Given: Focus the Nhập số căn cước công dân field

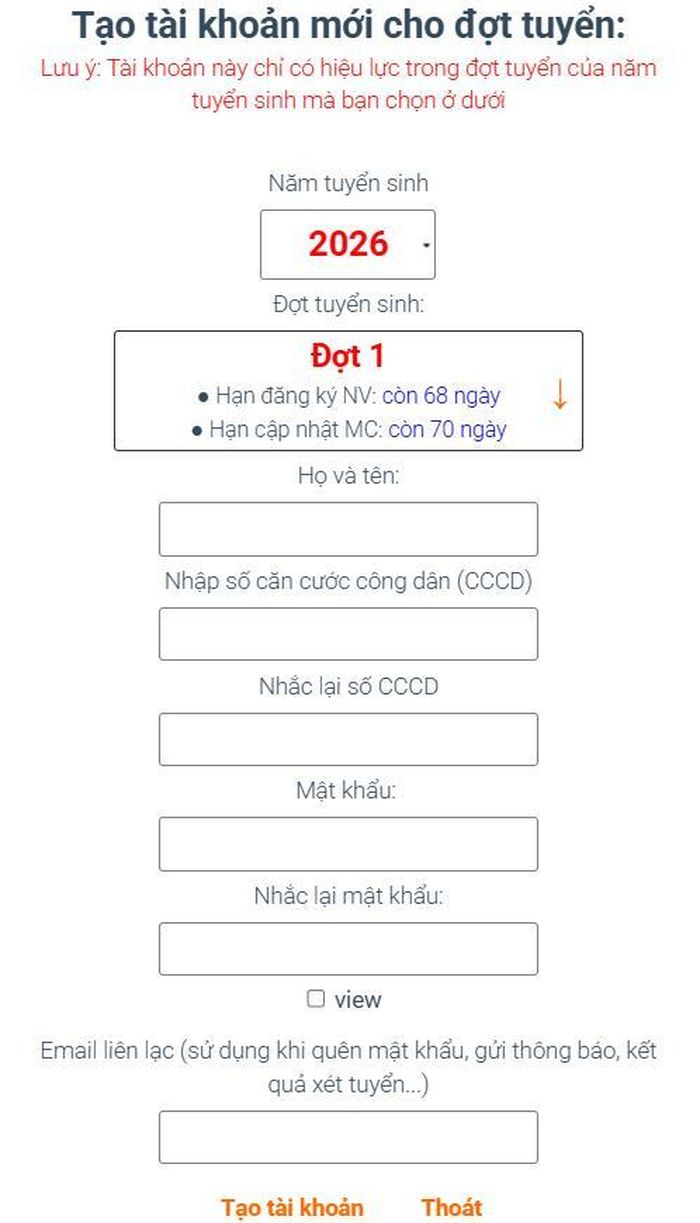Looking at the screenshot, I should [x=348, y=634].
